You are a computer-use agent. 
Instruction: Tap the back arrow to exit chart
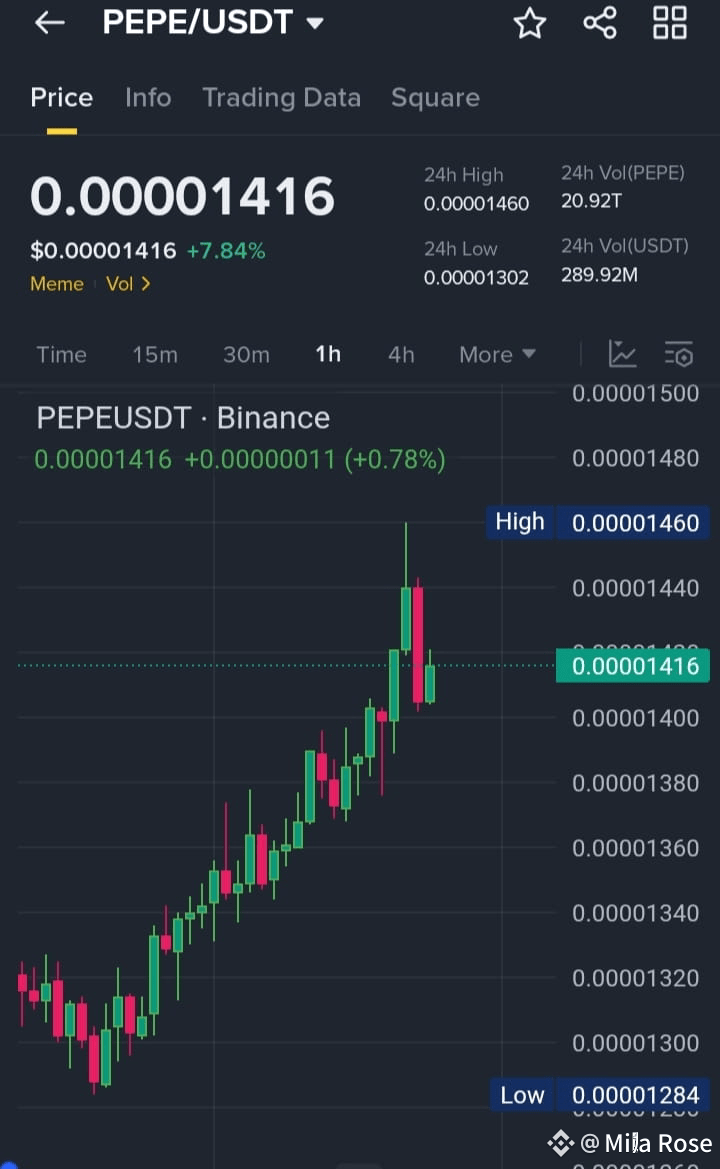tap(48, 22)
